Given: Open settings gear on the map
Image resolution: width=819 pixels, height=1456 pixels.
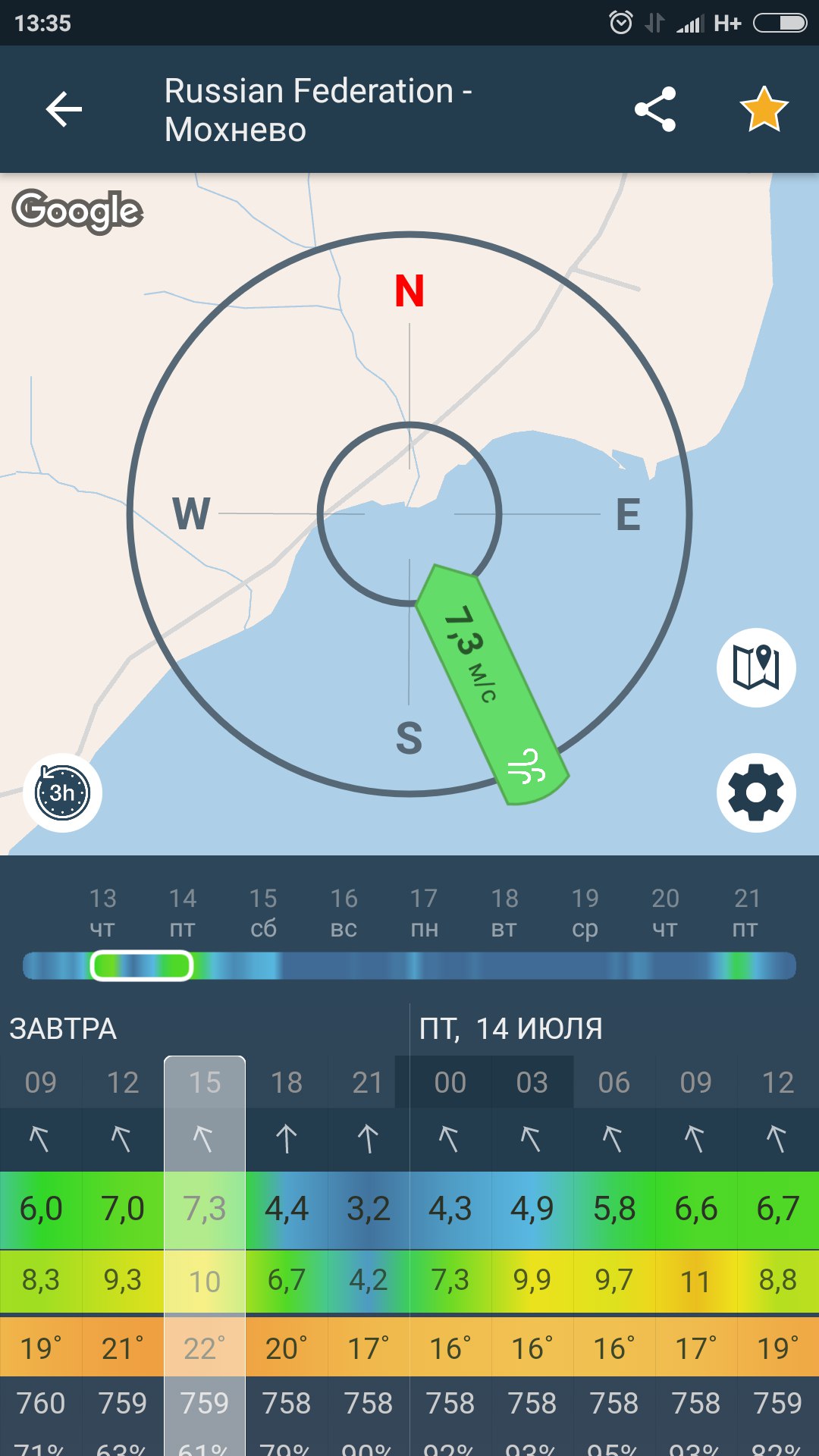Looking at the screenshot, I should [x=756, y=792].
